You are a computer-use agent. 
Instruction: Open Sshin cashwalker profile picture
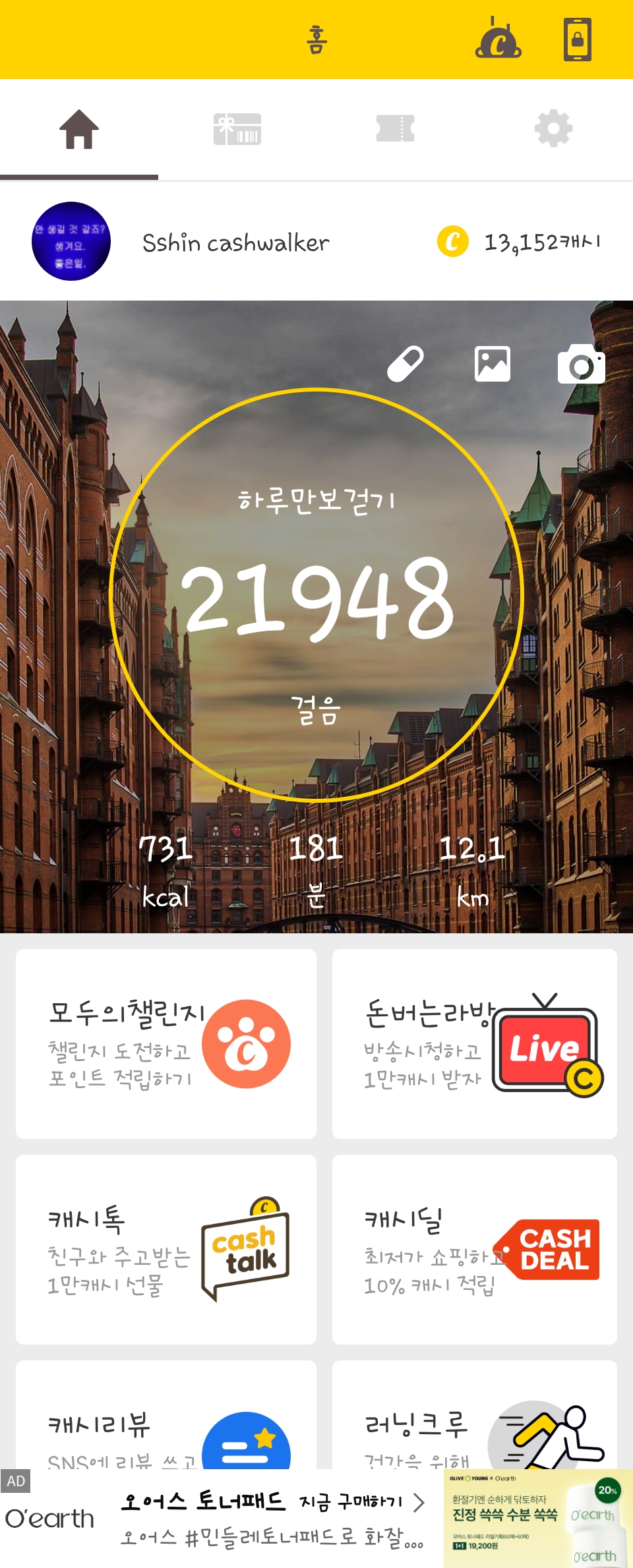(71, 241)
